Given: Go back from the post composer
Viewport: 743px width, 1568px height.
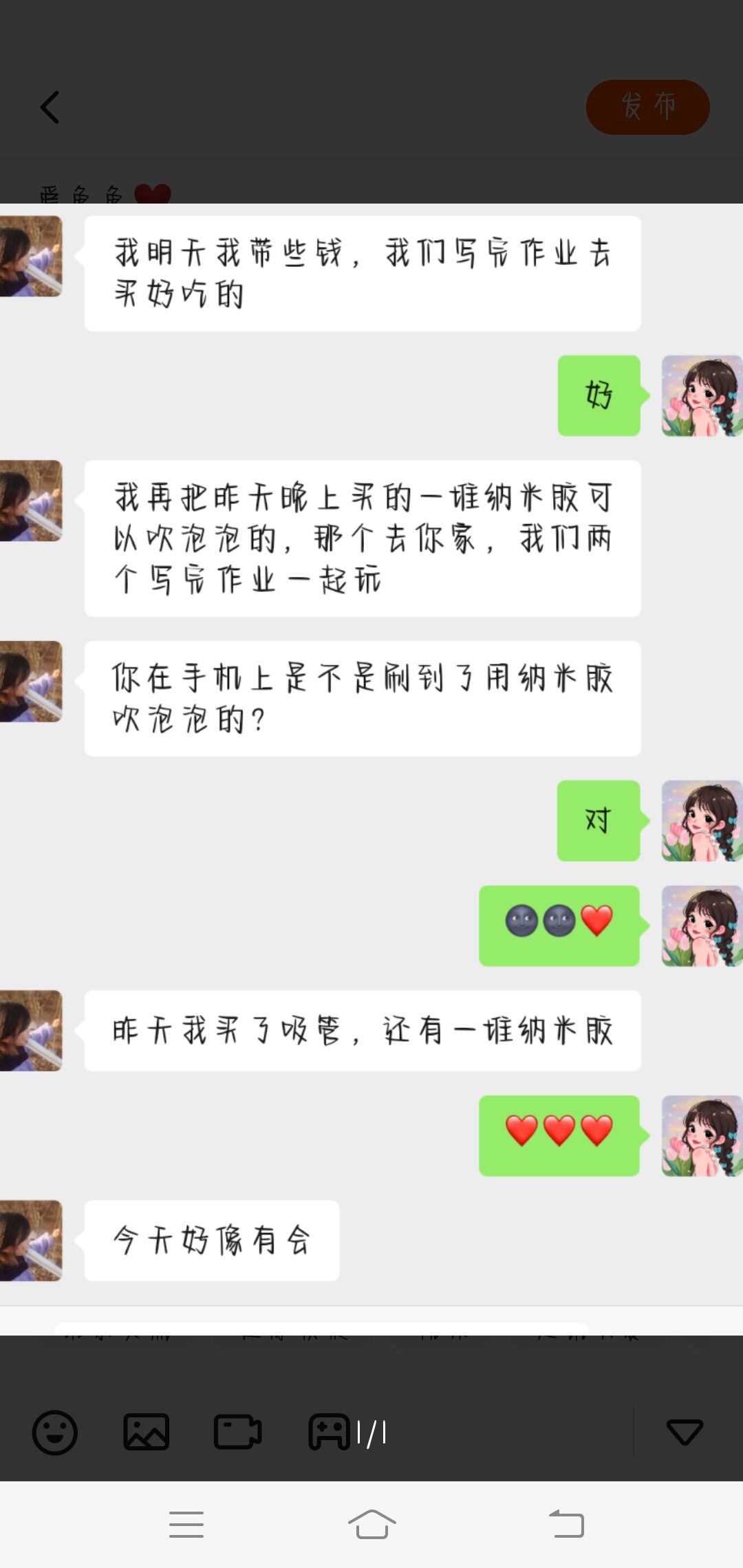Looking at the screenshot, I should point(50,107).
